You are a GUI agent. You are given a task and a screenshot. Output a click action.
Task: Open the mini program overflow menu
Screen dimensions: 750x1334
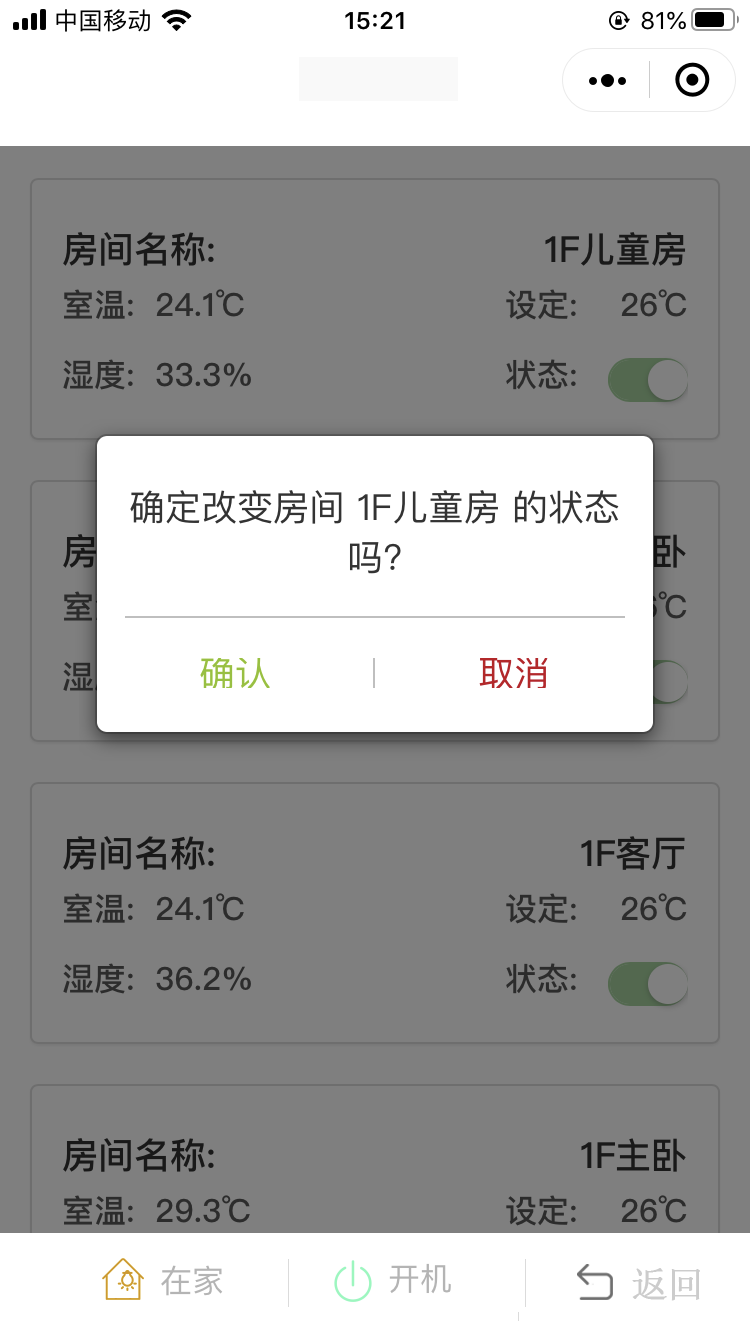tap(607, 80)
